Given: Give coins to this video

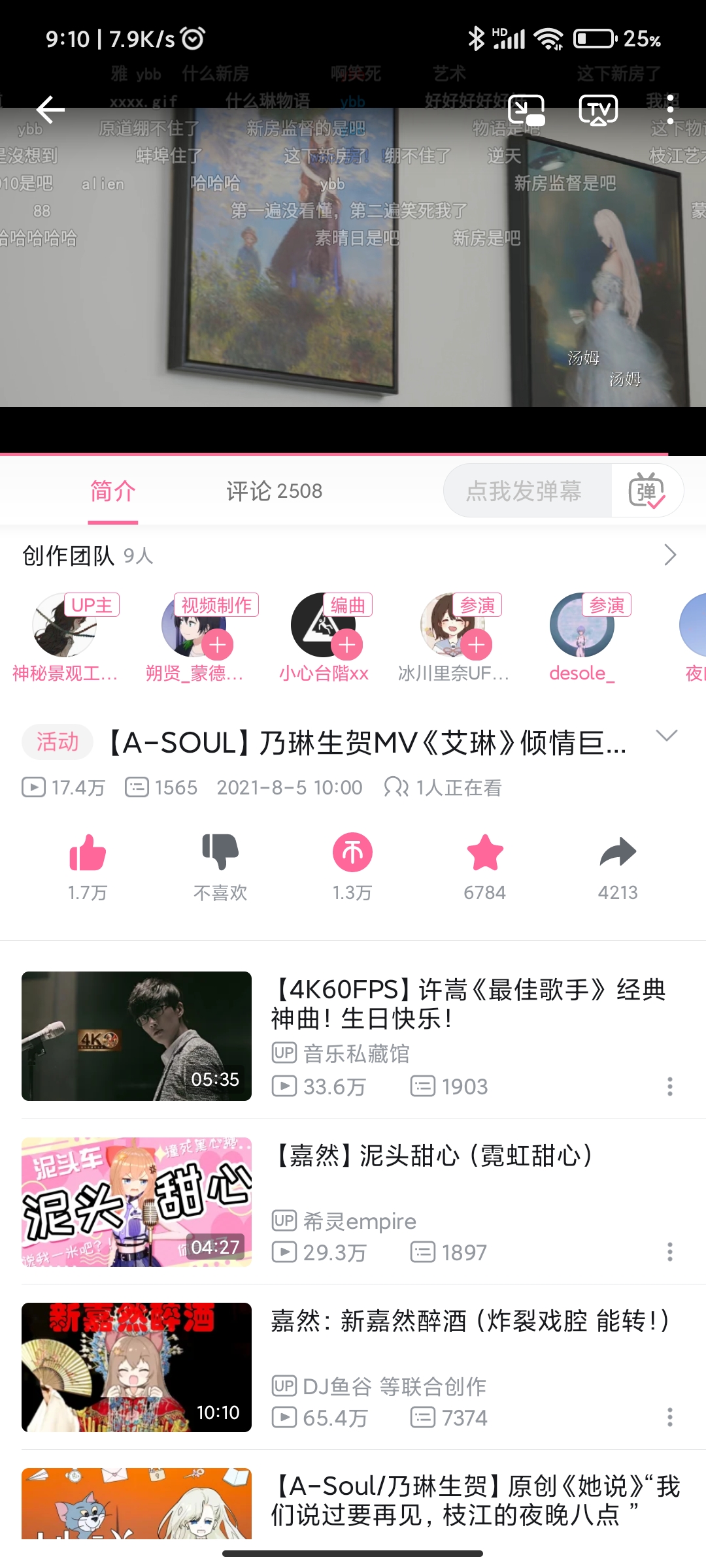Looking at the screenshot, I should tap(352, 853).
